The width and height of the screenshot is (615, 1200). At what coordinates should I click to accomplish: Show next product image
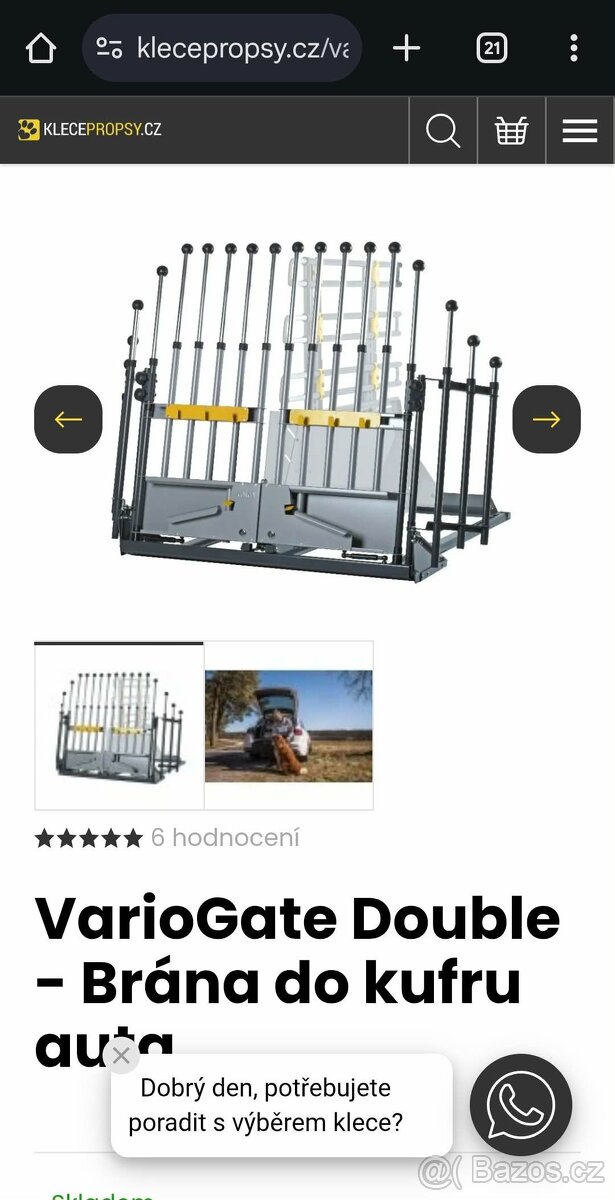click(546, 419)
